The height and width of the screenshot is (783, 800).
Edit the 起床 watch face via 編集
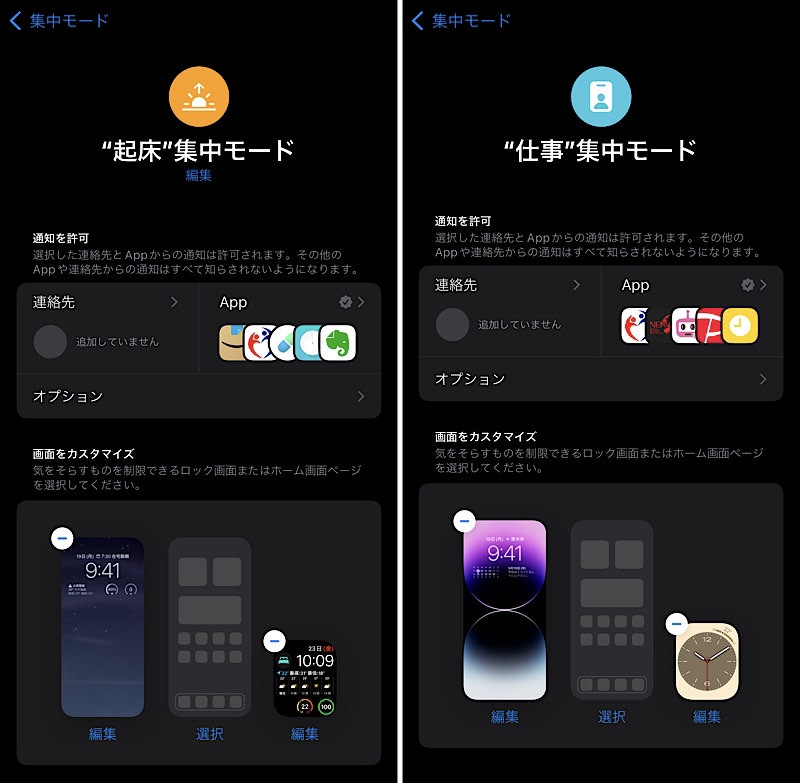point(305,733)
